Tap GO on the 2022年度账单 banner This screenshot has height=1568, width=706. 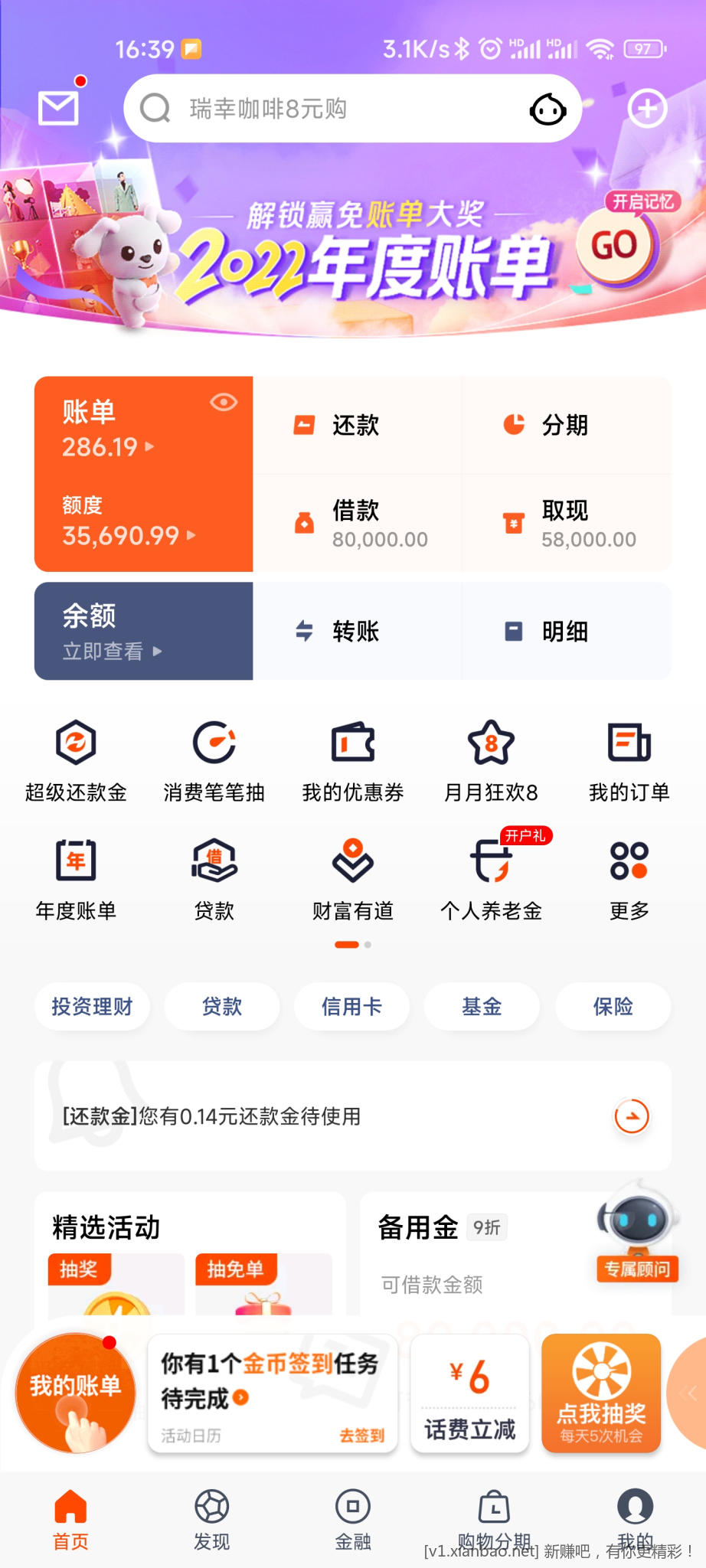614,246
